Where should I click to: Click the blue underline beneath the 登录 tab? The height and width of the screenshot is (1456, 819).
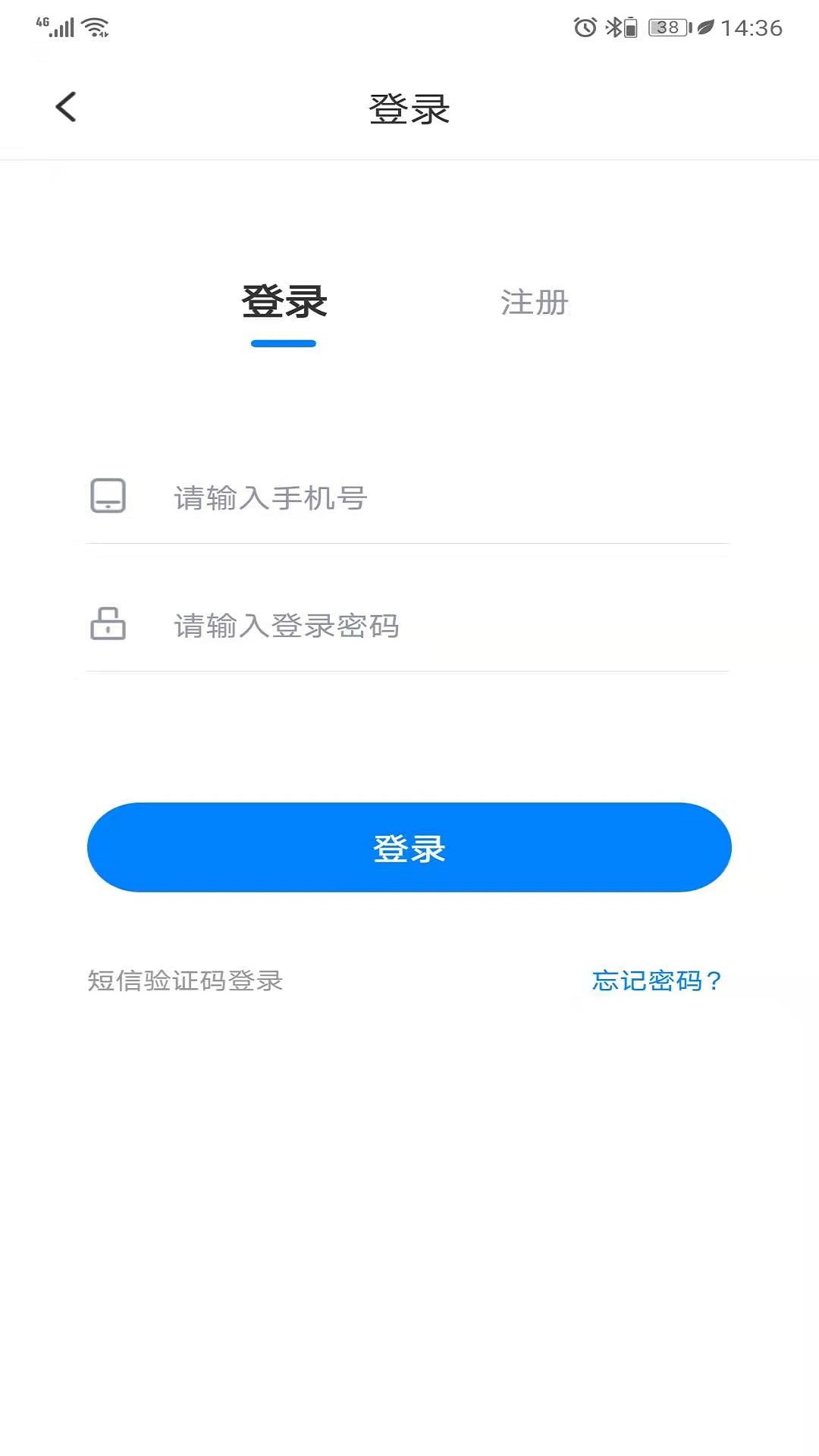point(284,343)
